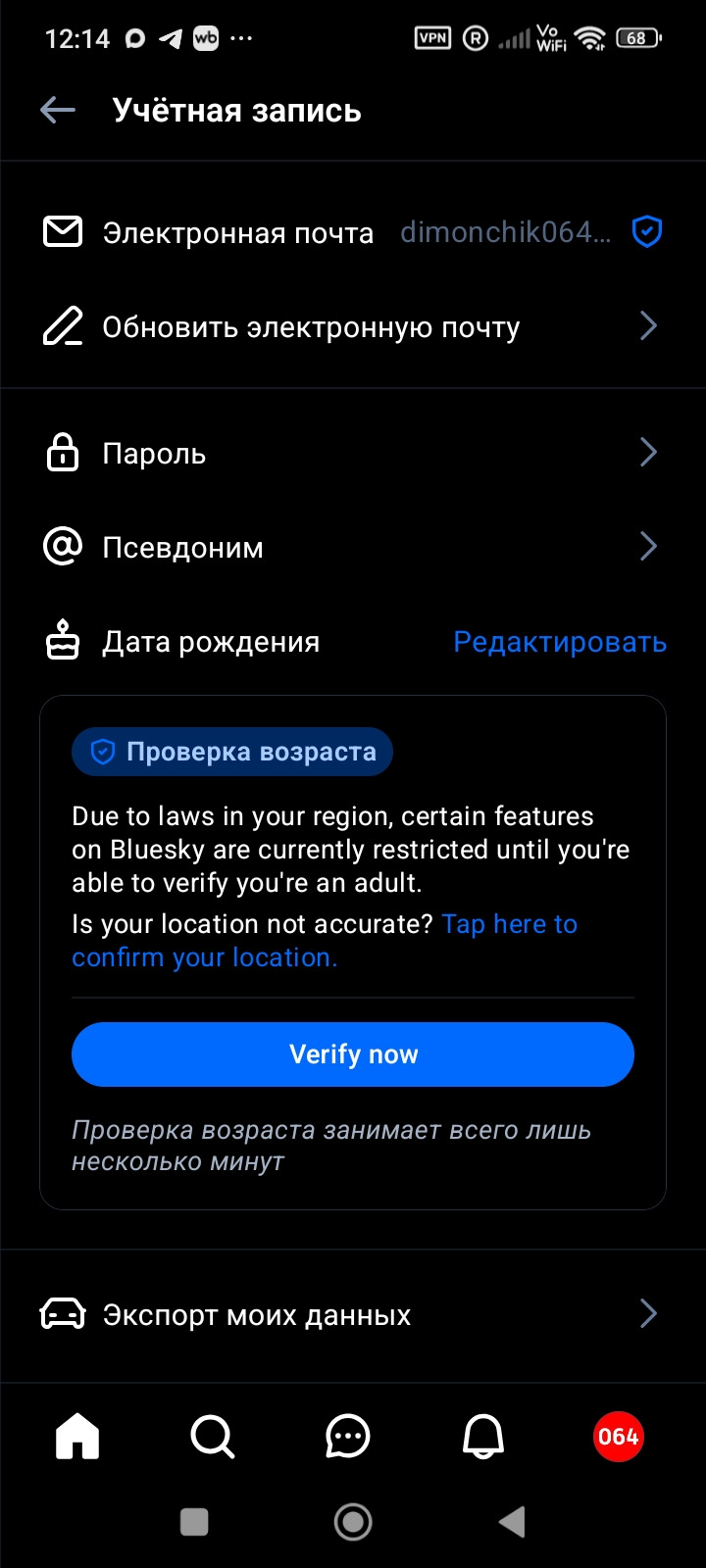
Task: Open the Псевдоним row
Action: coord(353,547)
